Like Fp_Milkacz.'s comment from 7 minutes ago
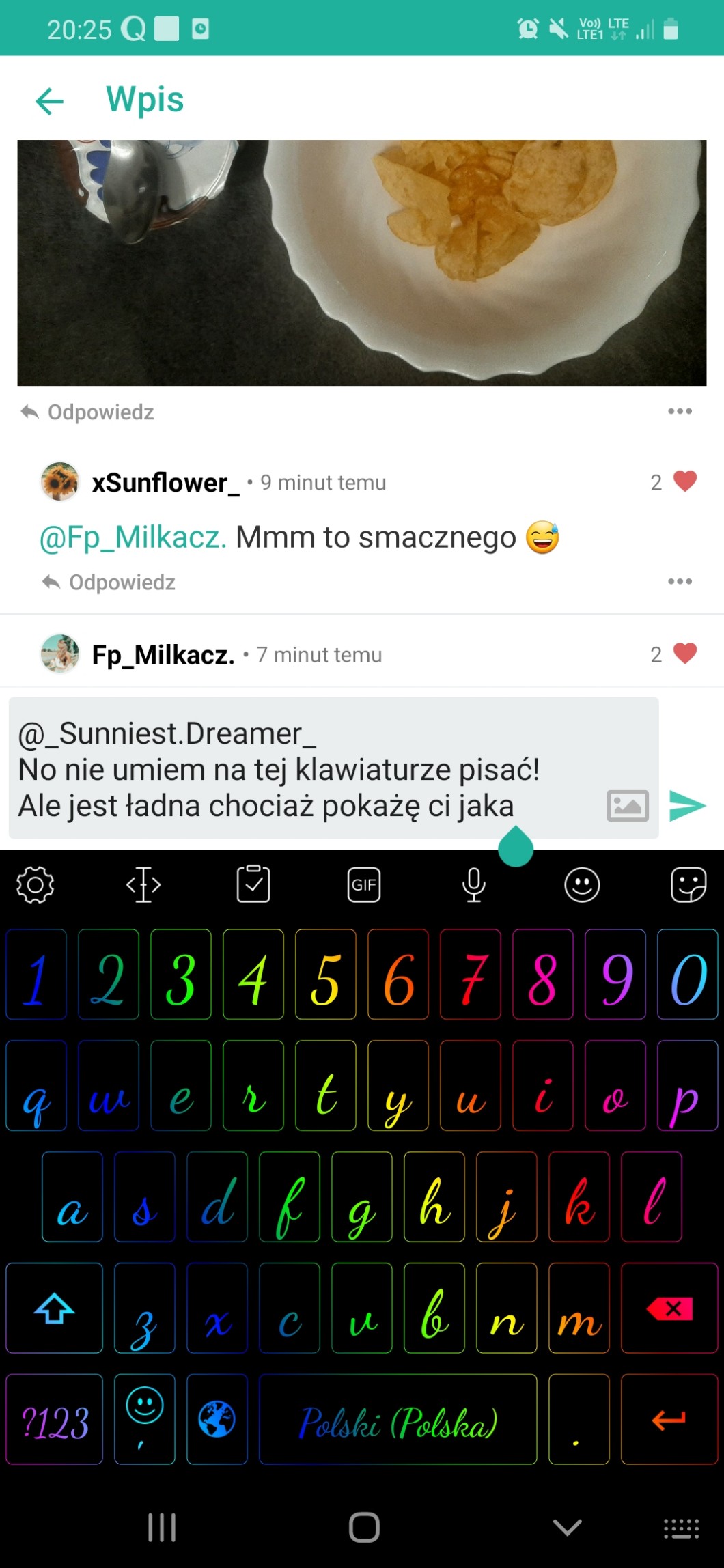The image size is (724, 1568). pyautogui.click(x=685, y=654)
